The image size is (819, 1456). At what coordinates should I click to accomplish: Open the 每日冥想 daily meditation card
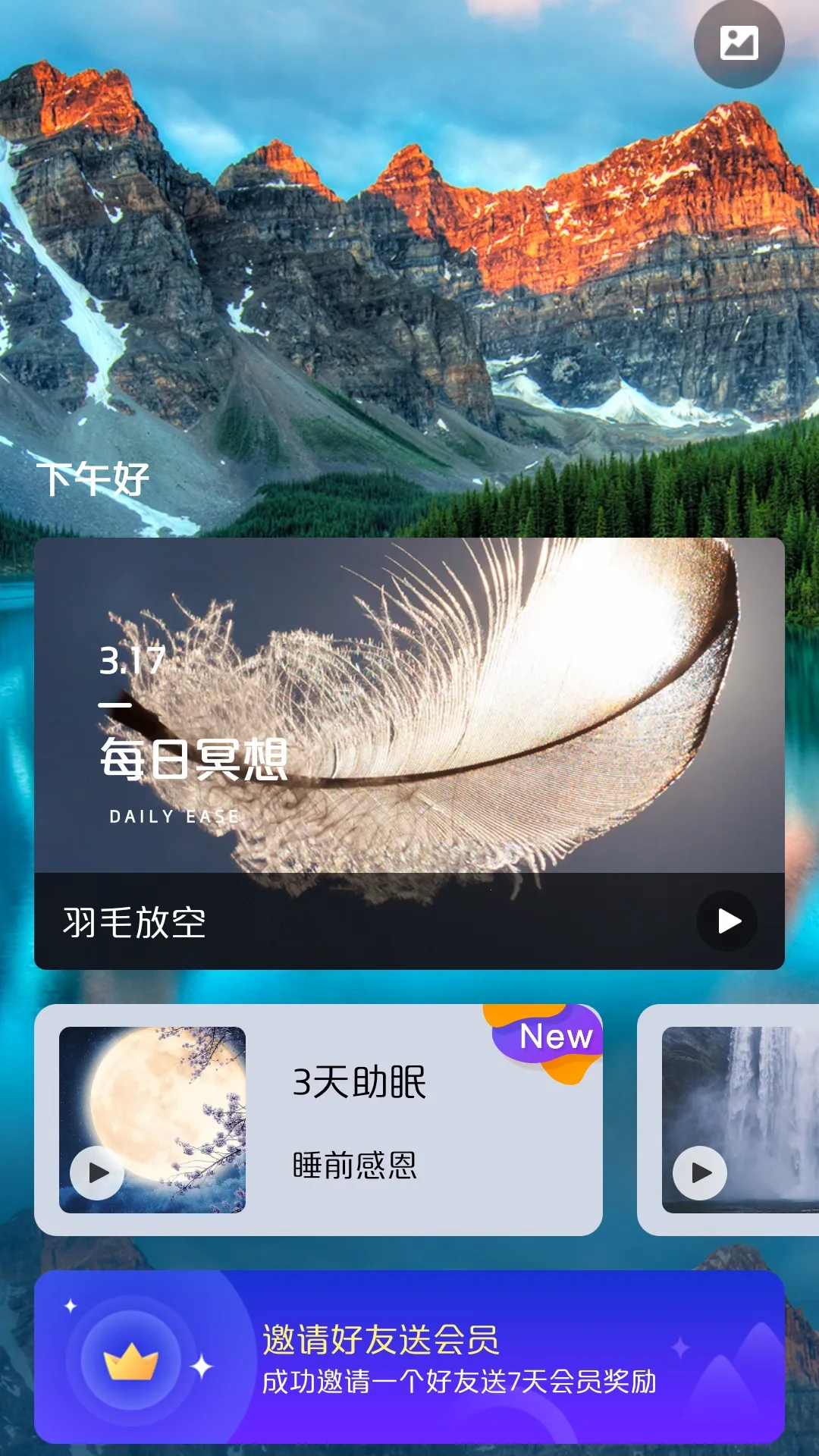pyautogui.click(x=409, y=705)
